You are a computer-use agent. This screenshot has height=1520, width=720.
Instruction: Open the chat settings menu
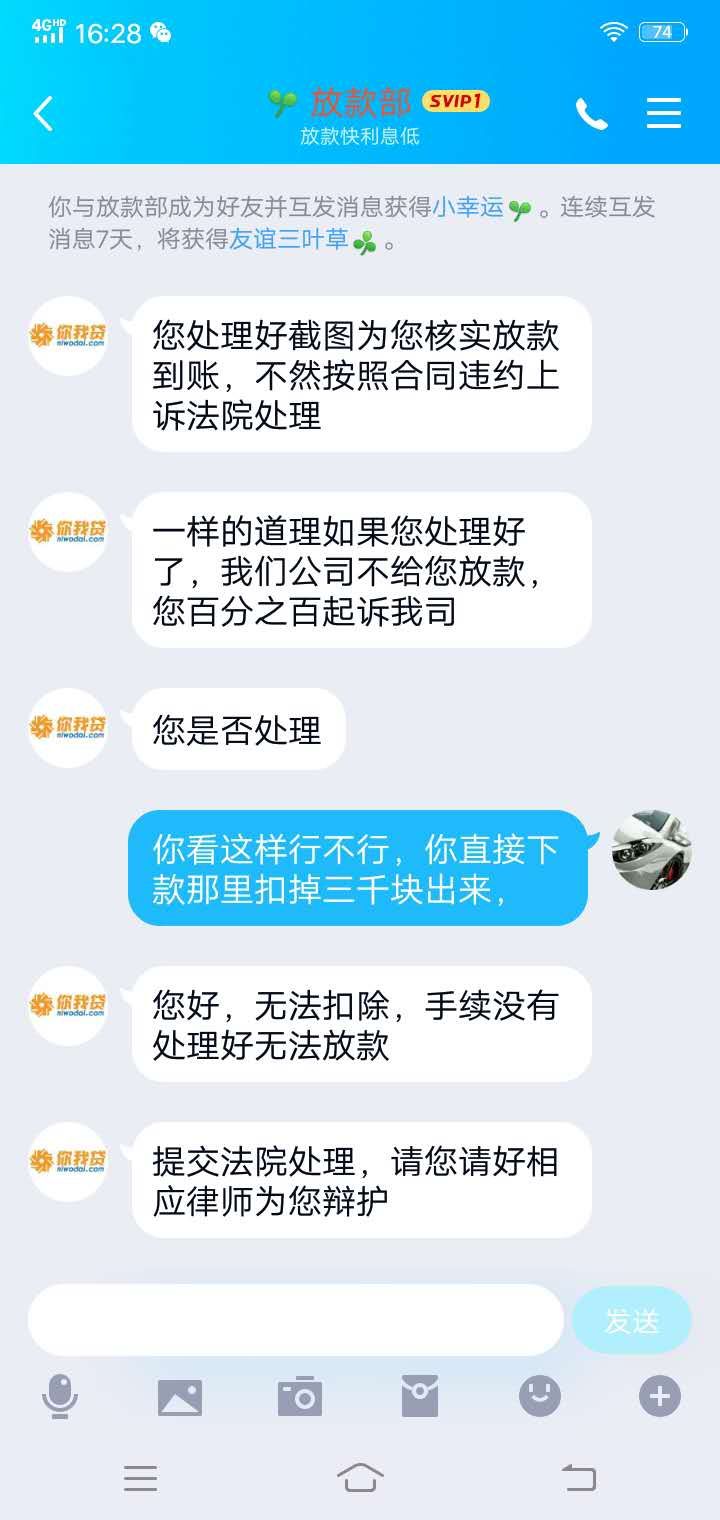pos(664,113)
